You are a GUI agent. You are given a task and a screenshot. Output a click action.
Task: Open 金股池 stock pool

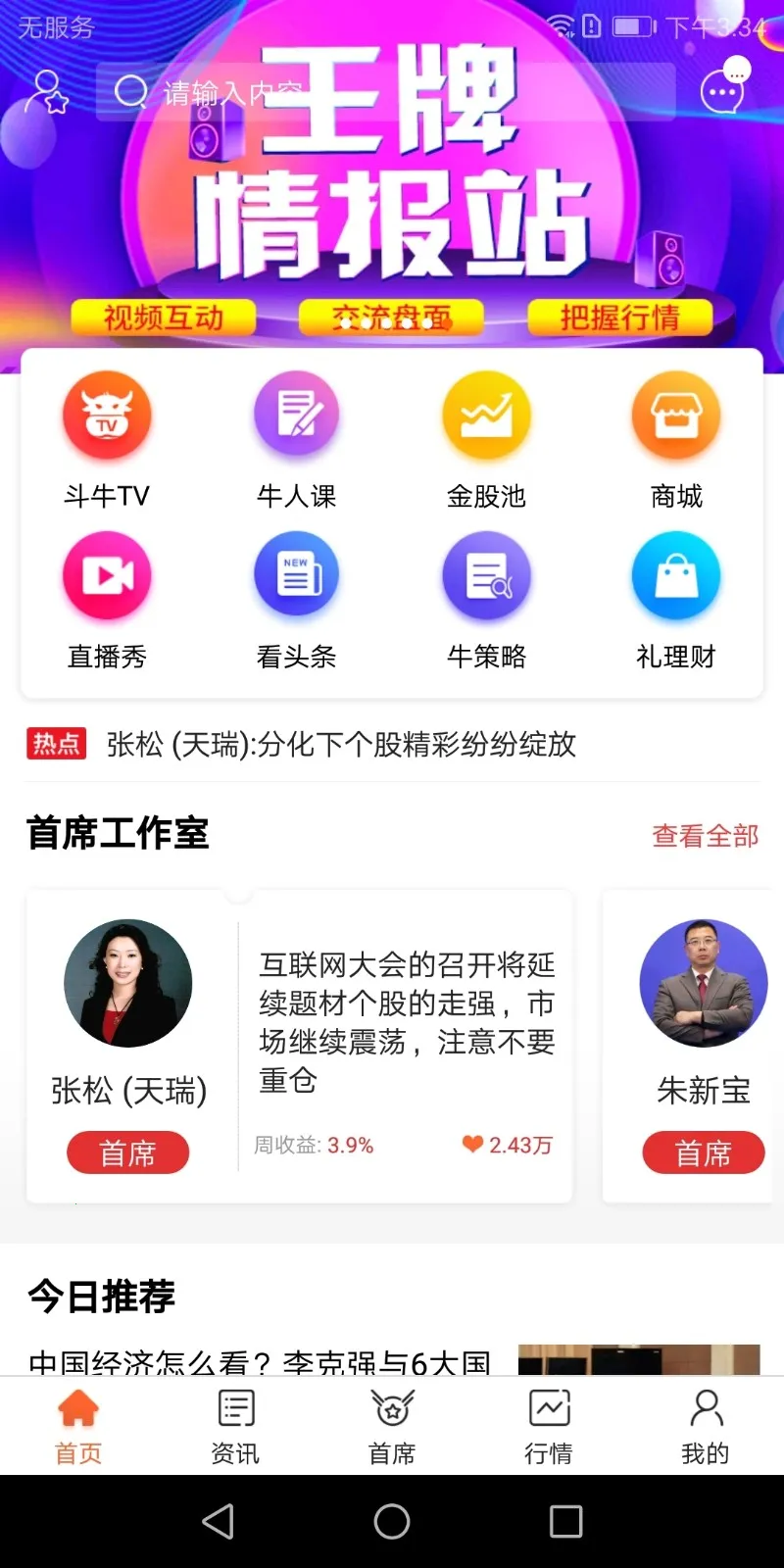[486, 415]
